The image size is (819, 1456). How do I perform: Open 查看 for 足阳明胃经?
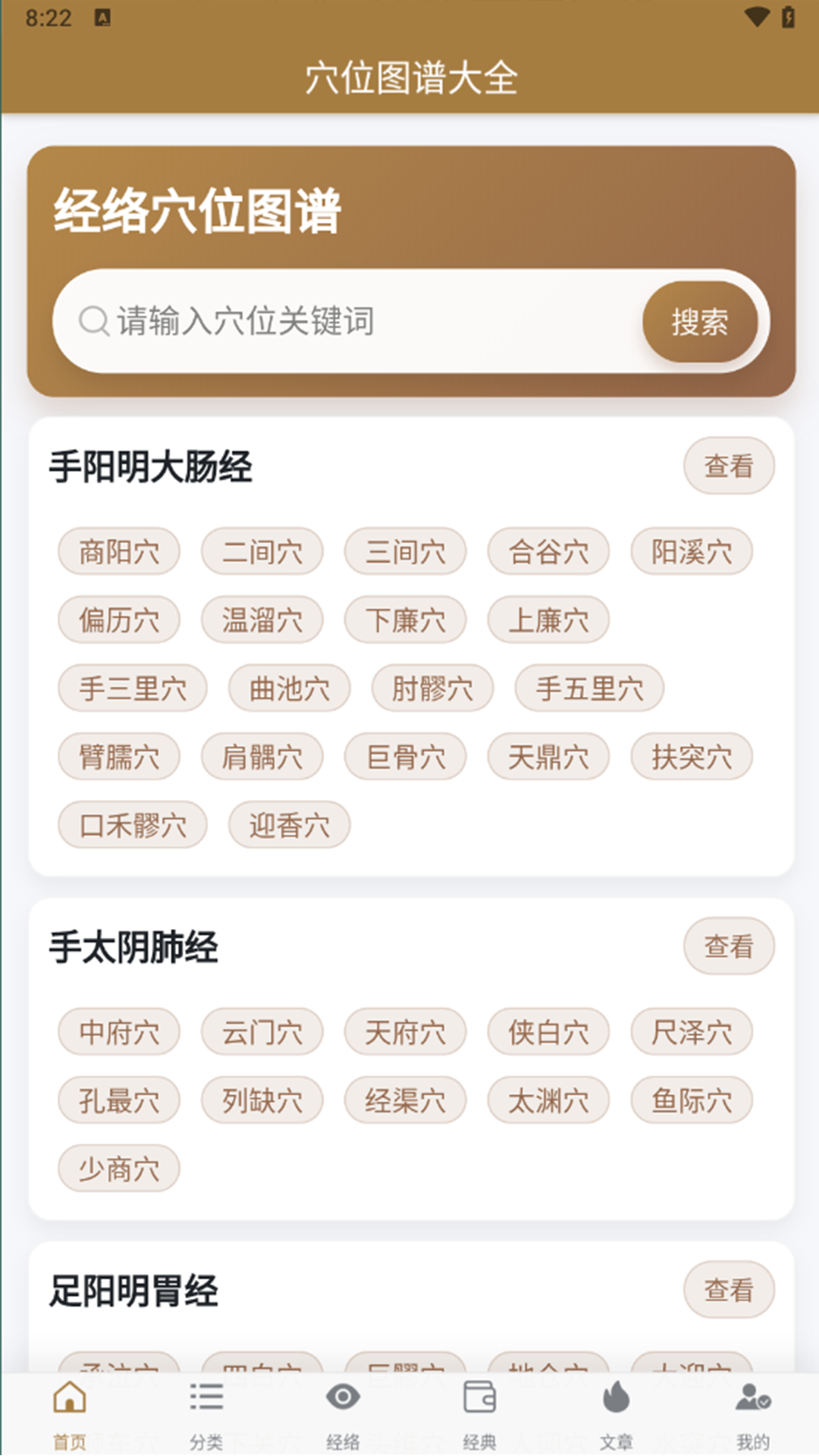tap(729, 1290)
